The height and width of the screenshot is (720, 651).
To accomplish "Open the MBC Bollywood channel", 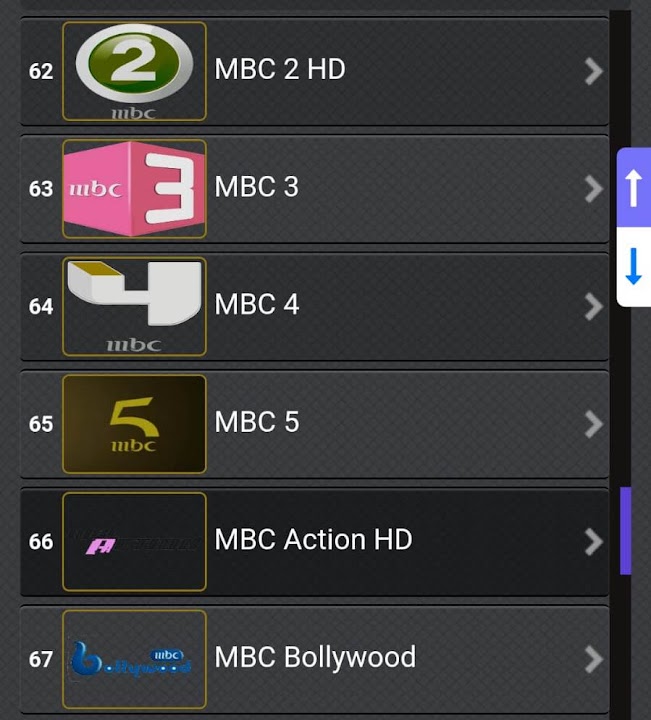I will [x=314, y=658].
